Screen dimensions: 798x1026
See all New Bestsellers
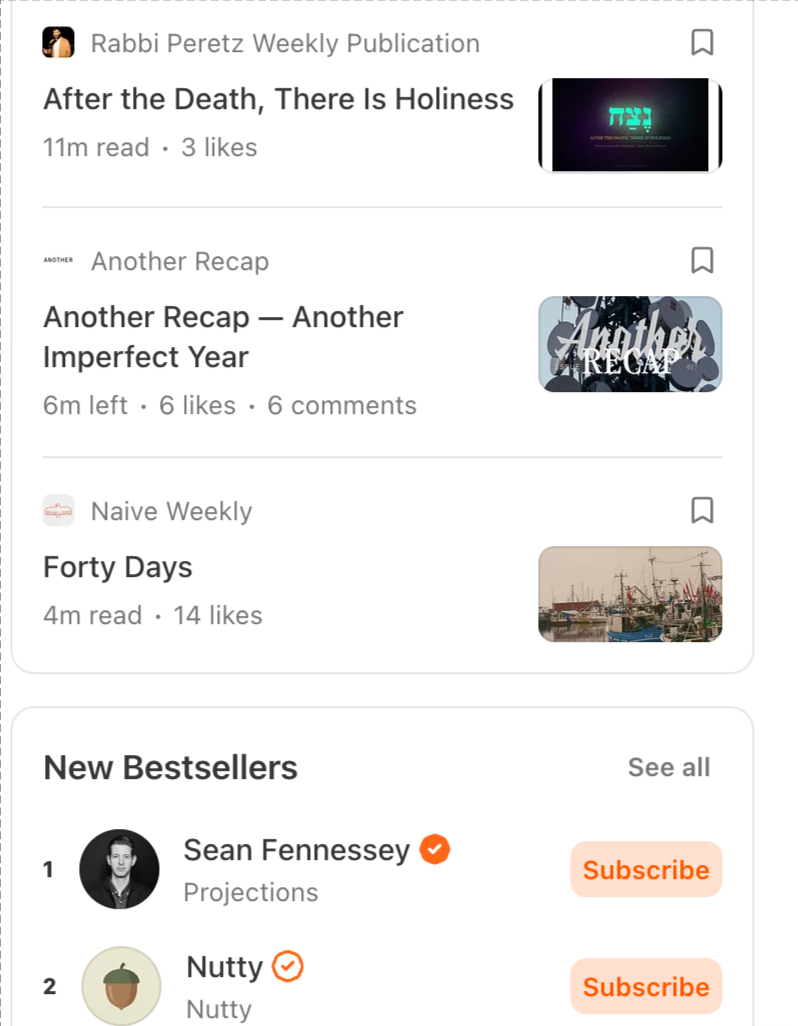[668, 768]
